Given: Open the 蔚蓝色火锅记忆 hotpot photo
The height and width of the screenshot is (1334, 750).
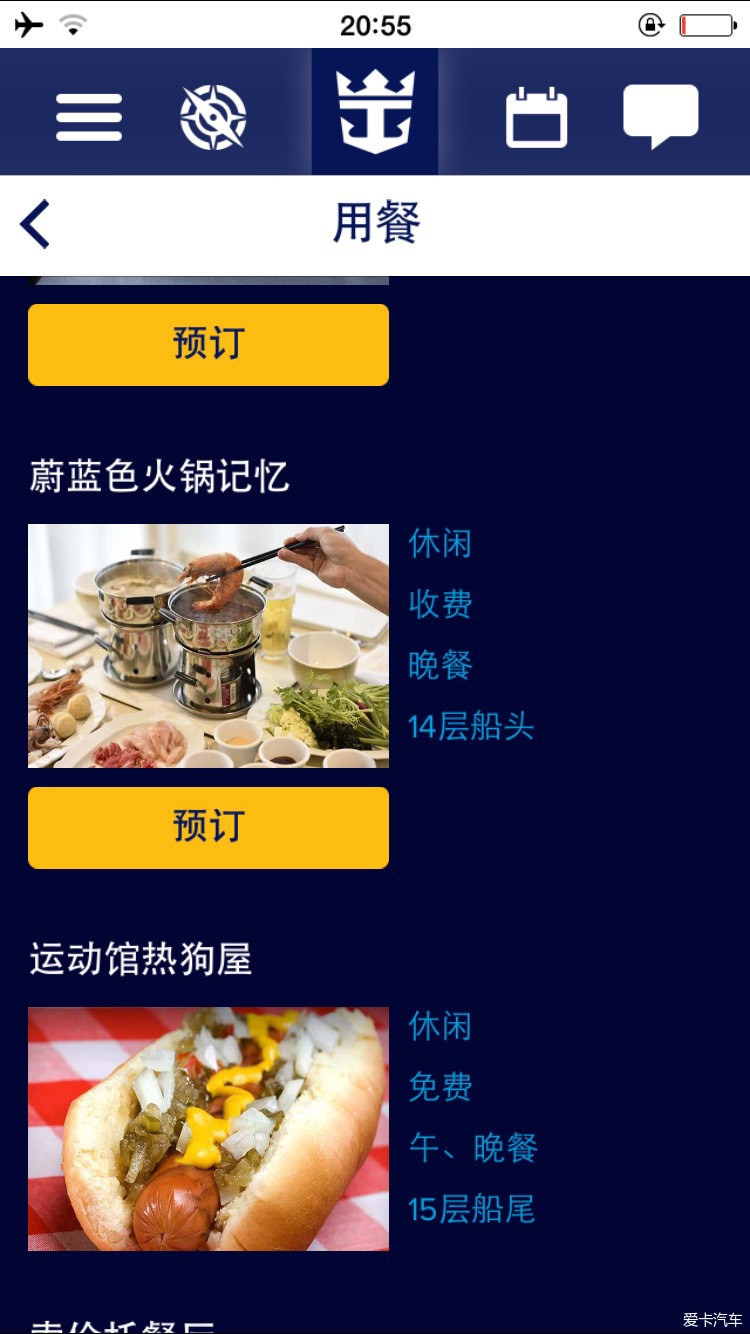Looking at the screenshot, I should coord(208,646).
